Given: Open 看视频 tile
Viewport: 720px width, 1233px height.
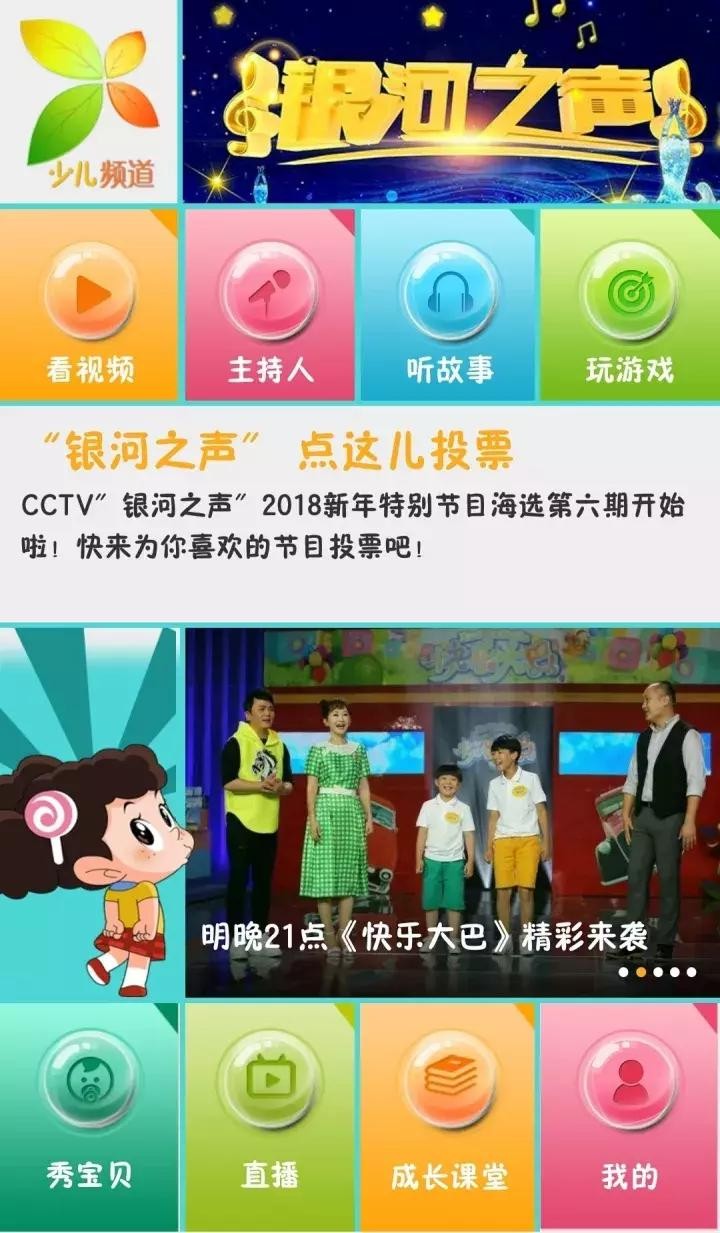Looking at the screenshot, I should [89, 305].
